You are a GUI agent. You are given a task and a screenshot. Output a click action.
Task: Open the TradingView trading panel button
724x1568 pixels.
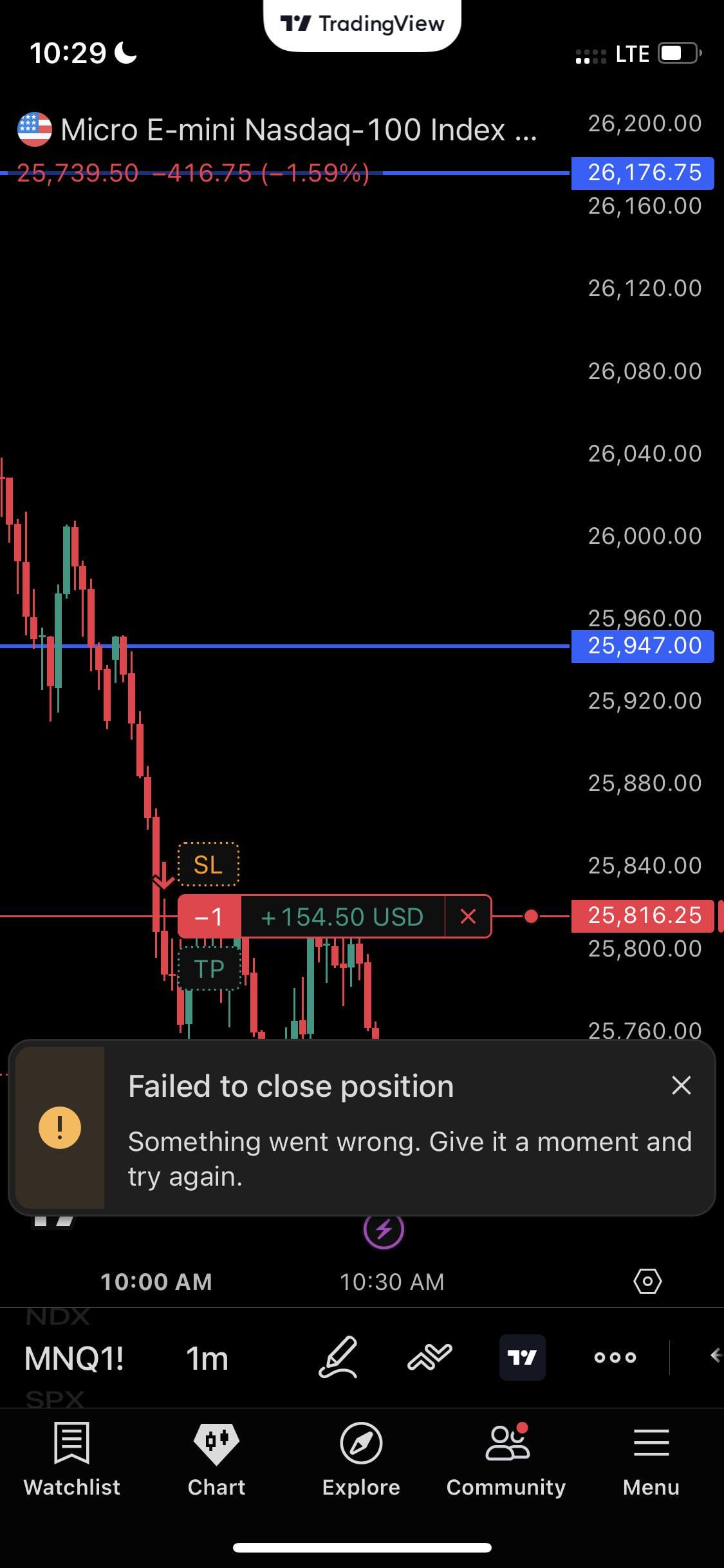point(522,1357)
